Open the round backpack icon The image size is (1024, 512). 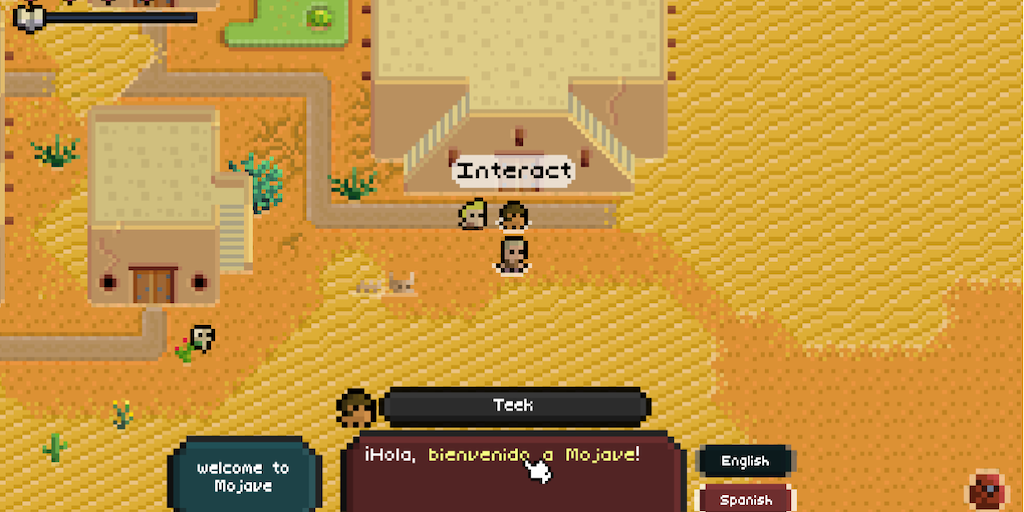pos(987,491)
